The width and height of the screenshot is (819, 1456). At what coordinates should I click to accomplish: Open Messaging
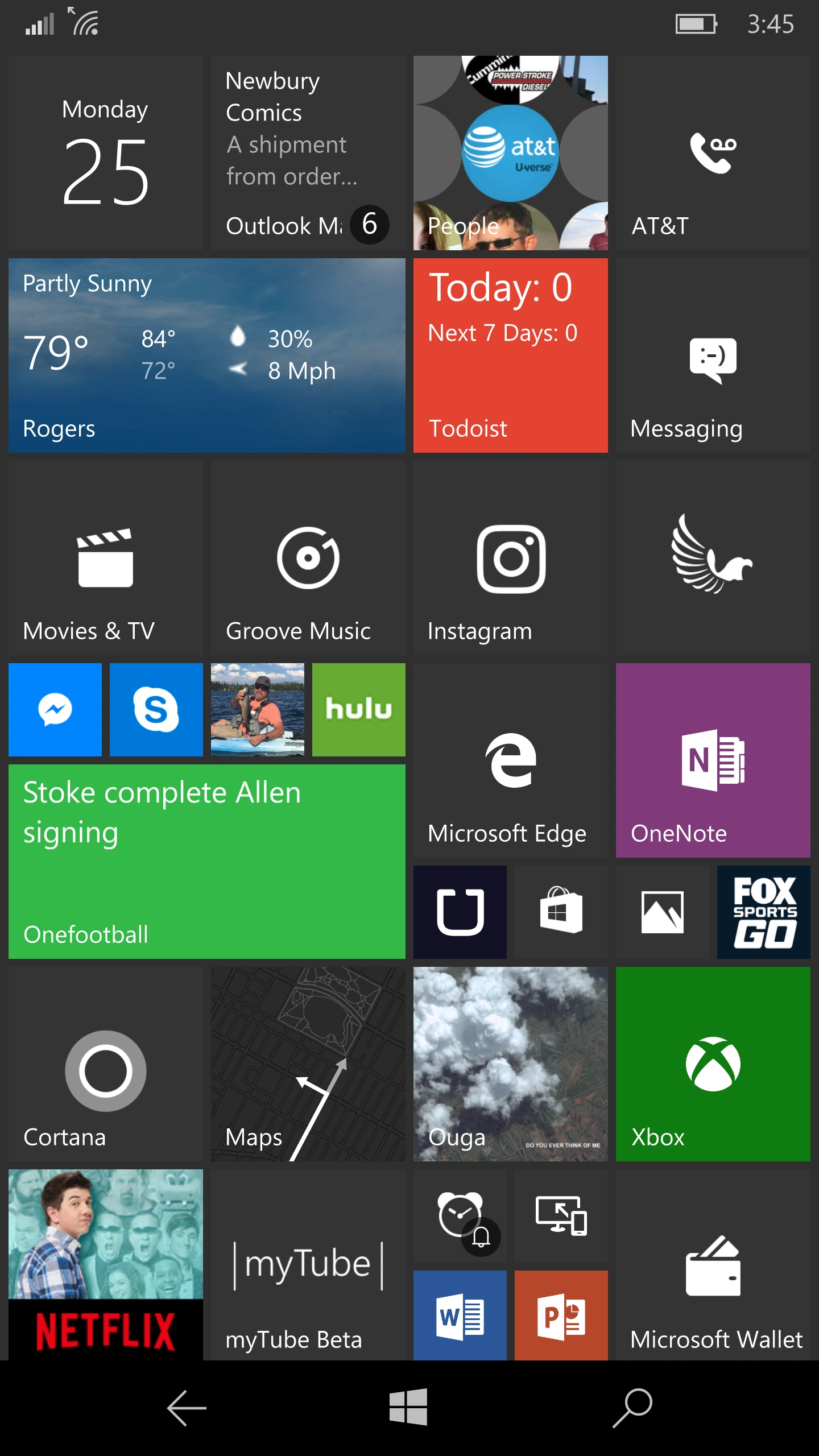point(713,355)
